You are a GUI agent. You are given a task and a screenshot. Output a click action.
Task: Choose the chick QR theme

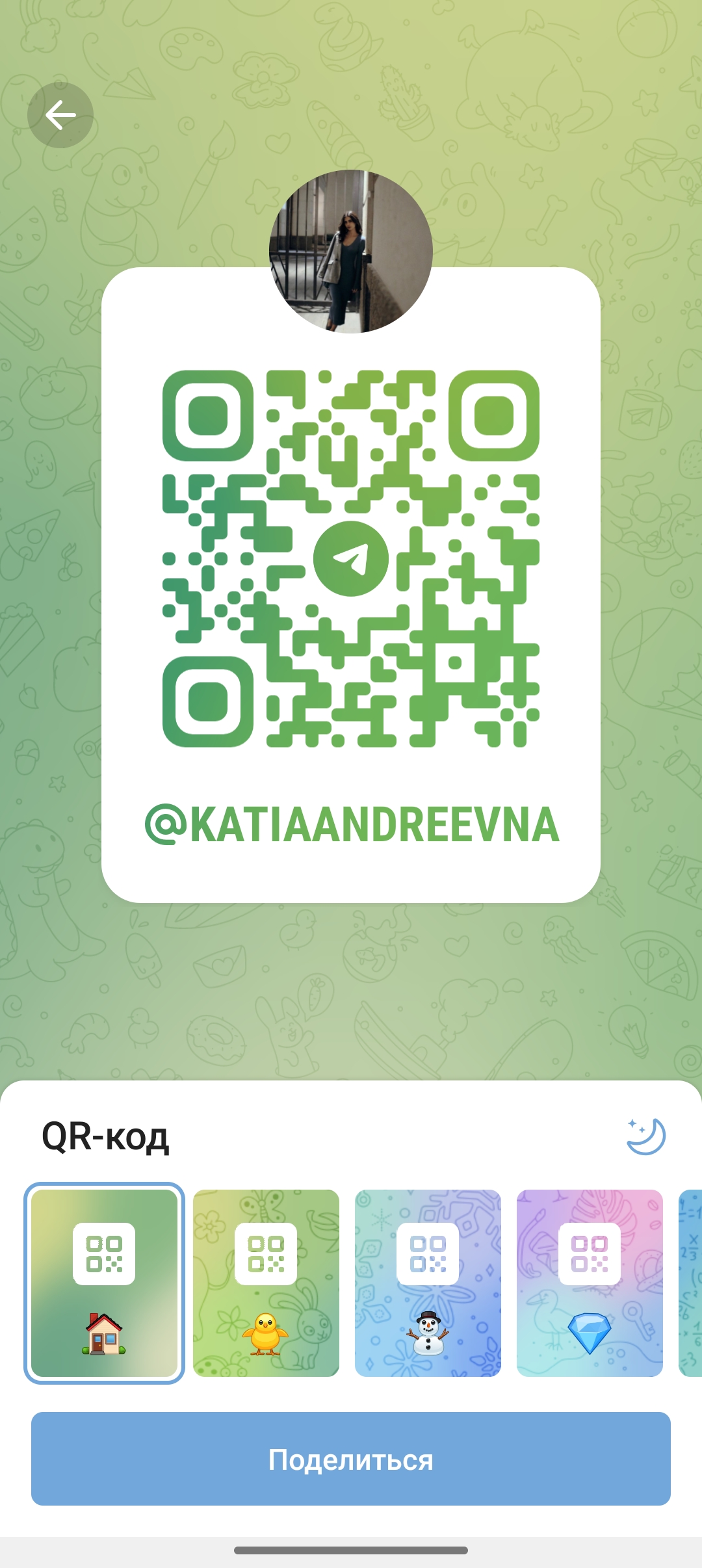pyautogui.click(x=266, y=1283)
